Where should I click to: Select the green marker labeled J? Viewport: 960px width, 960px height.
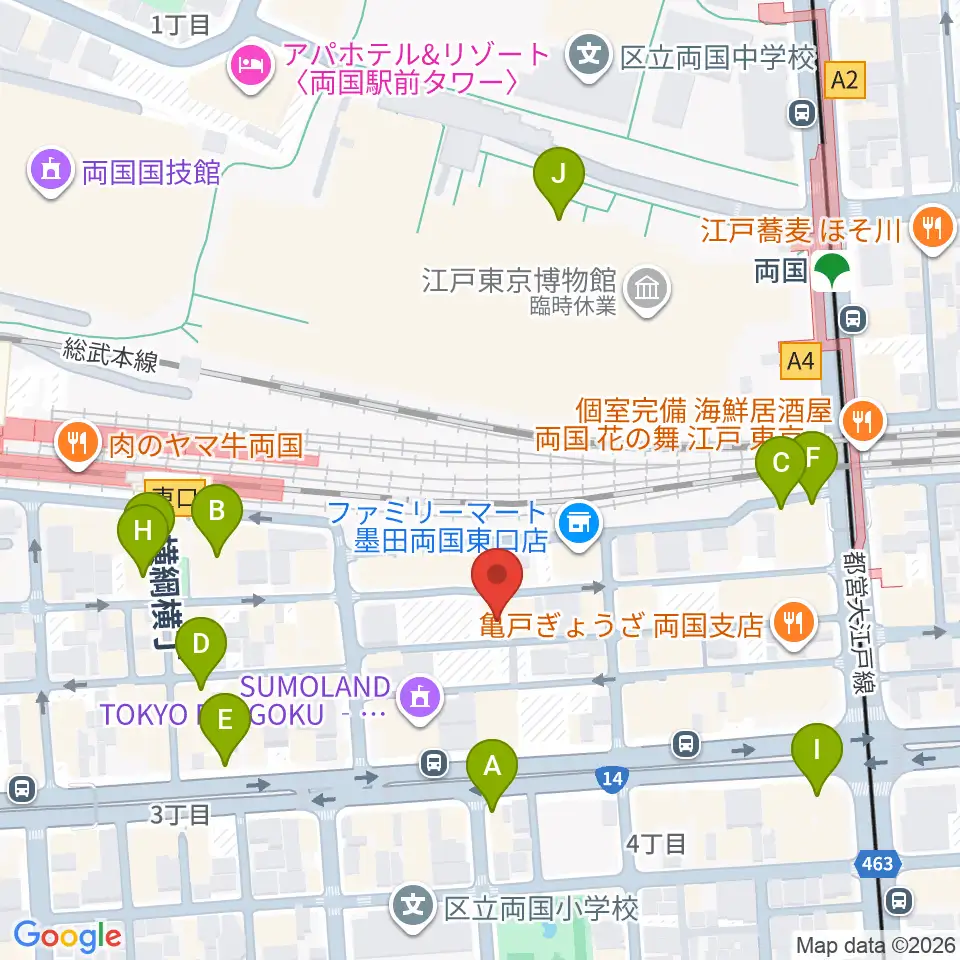pos(558,177)
